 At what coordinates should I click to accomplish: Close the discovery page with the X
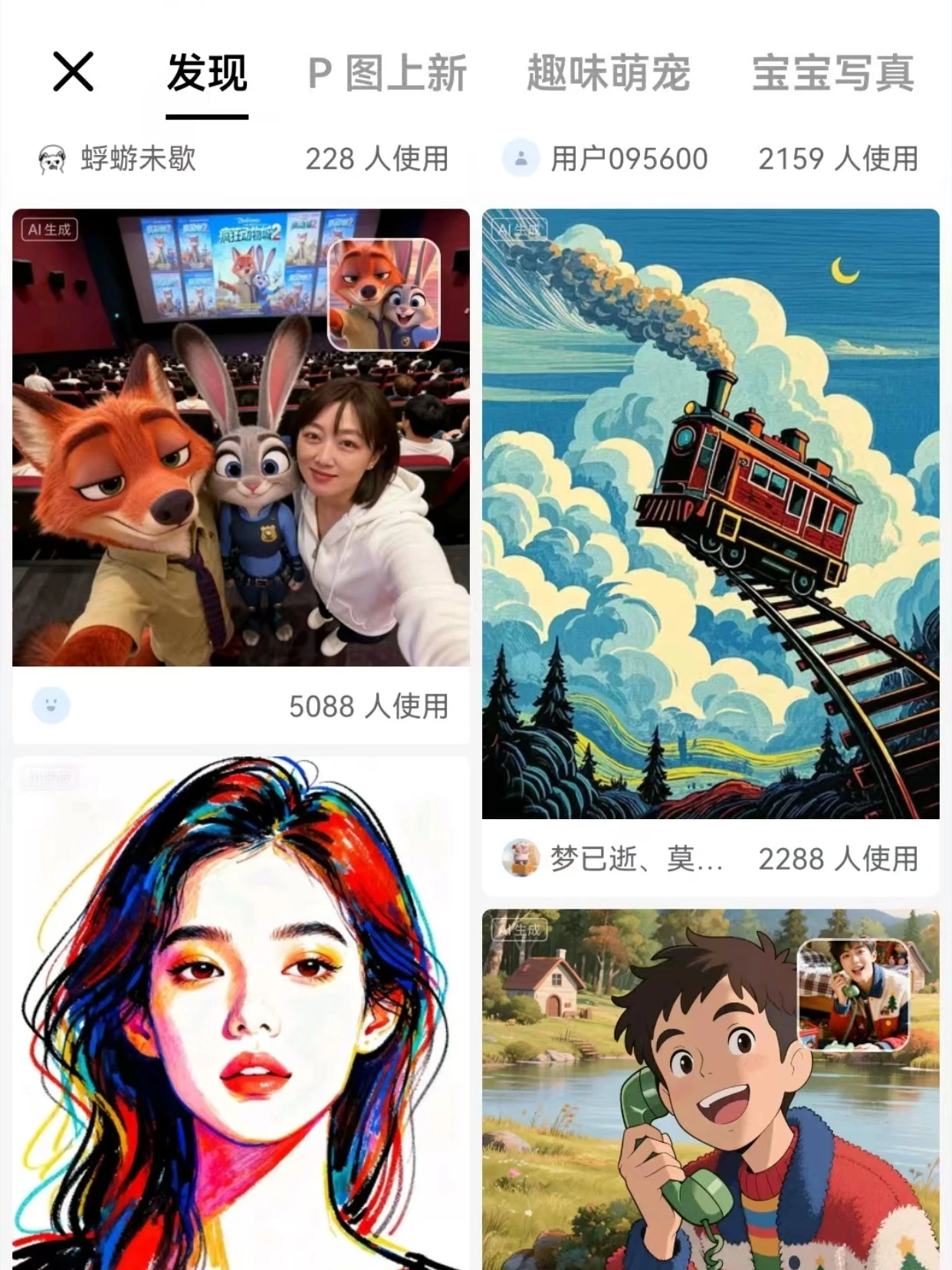click(x=74, y=72)
